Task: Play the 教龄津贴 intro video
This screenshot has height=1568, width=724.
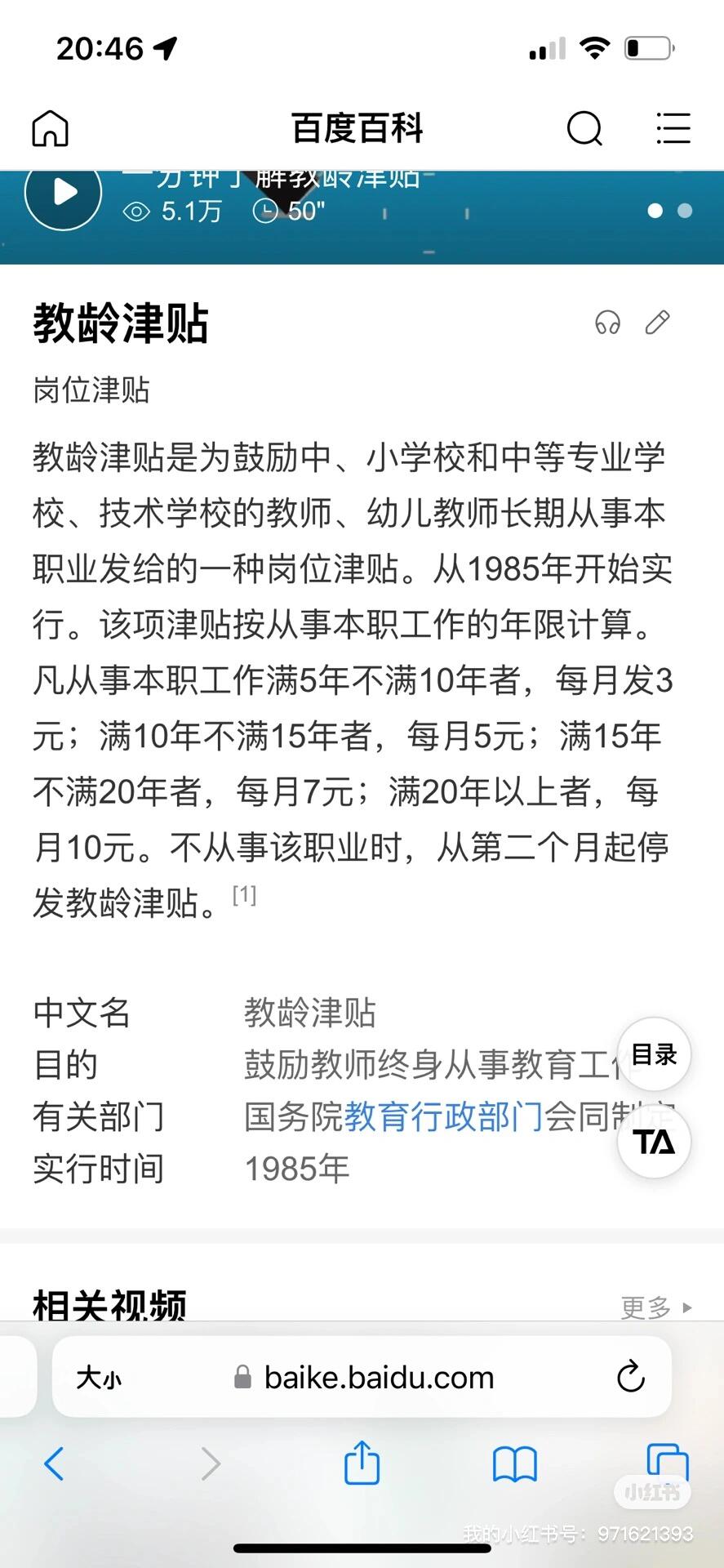Action: (63, 194)
